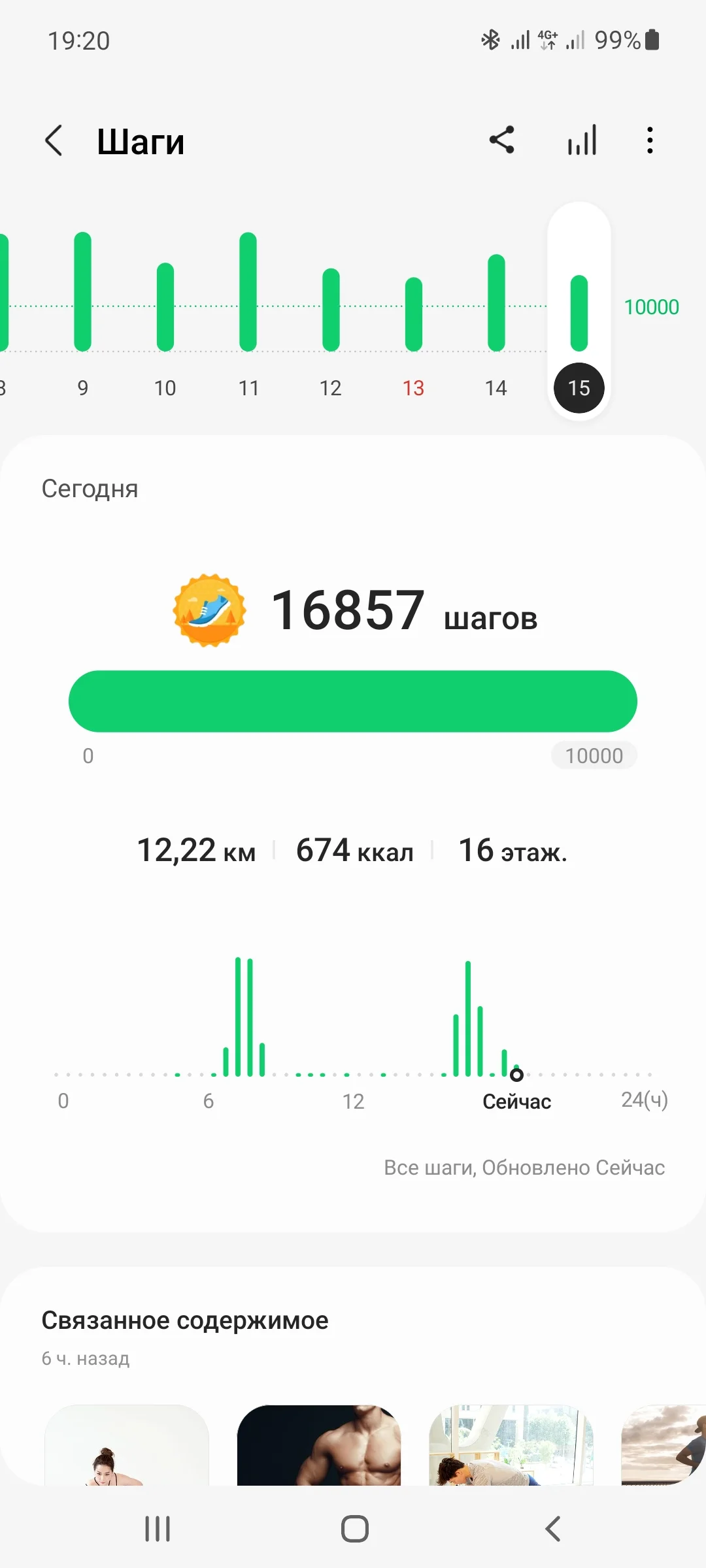Screen dimensions: 706x1568
Task: Tap the system home button
Action: pos(354,1529)
